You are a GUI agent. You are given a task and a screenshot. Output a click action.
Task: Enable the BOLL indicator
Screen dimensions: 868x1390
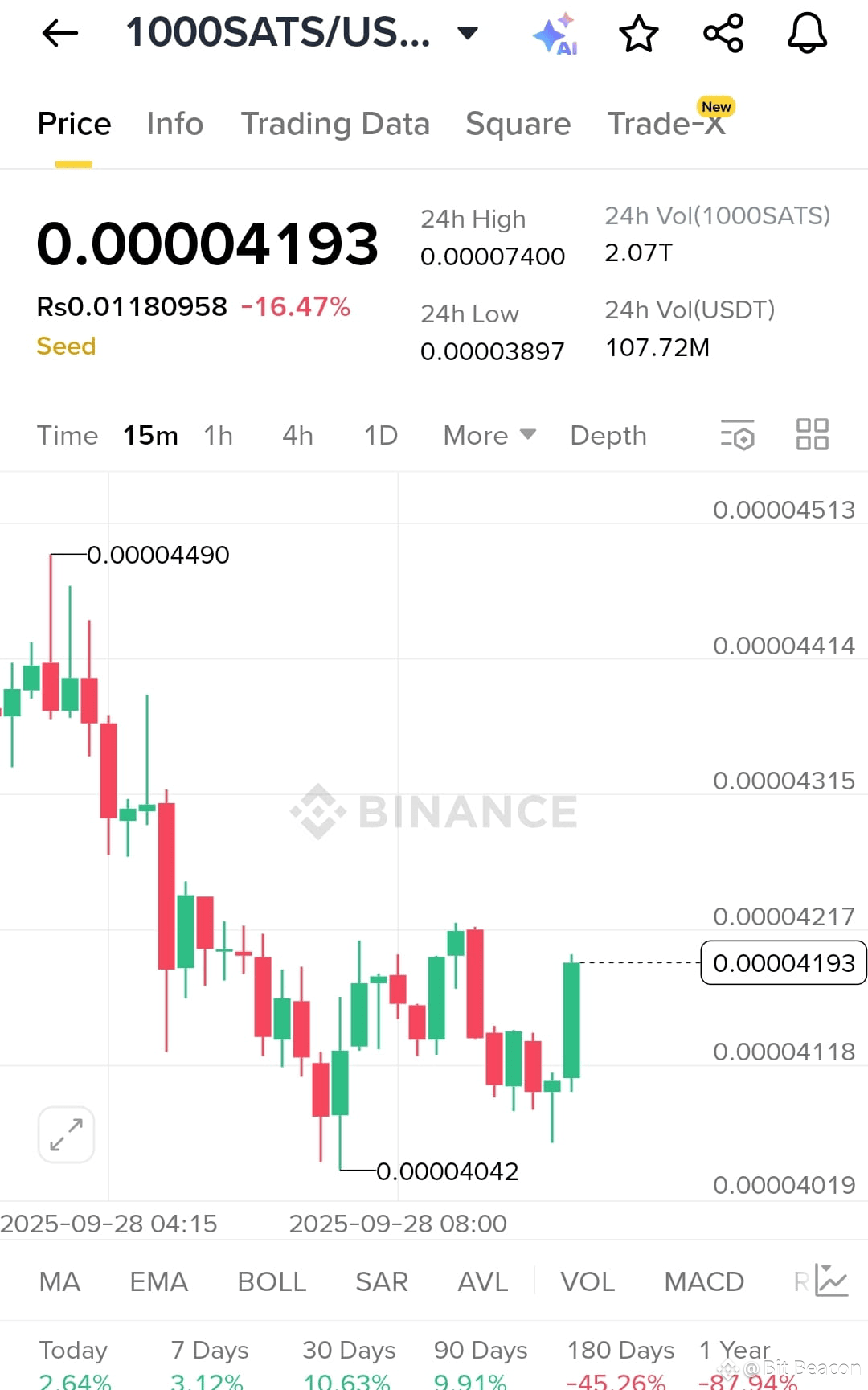[272, 1281]
